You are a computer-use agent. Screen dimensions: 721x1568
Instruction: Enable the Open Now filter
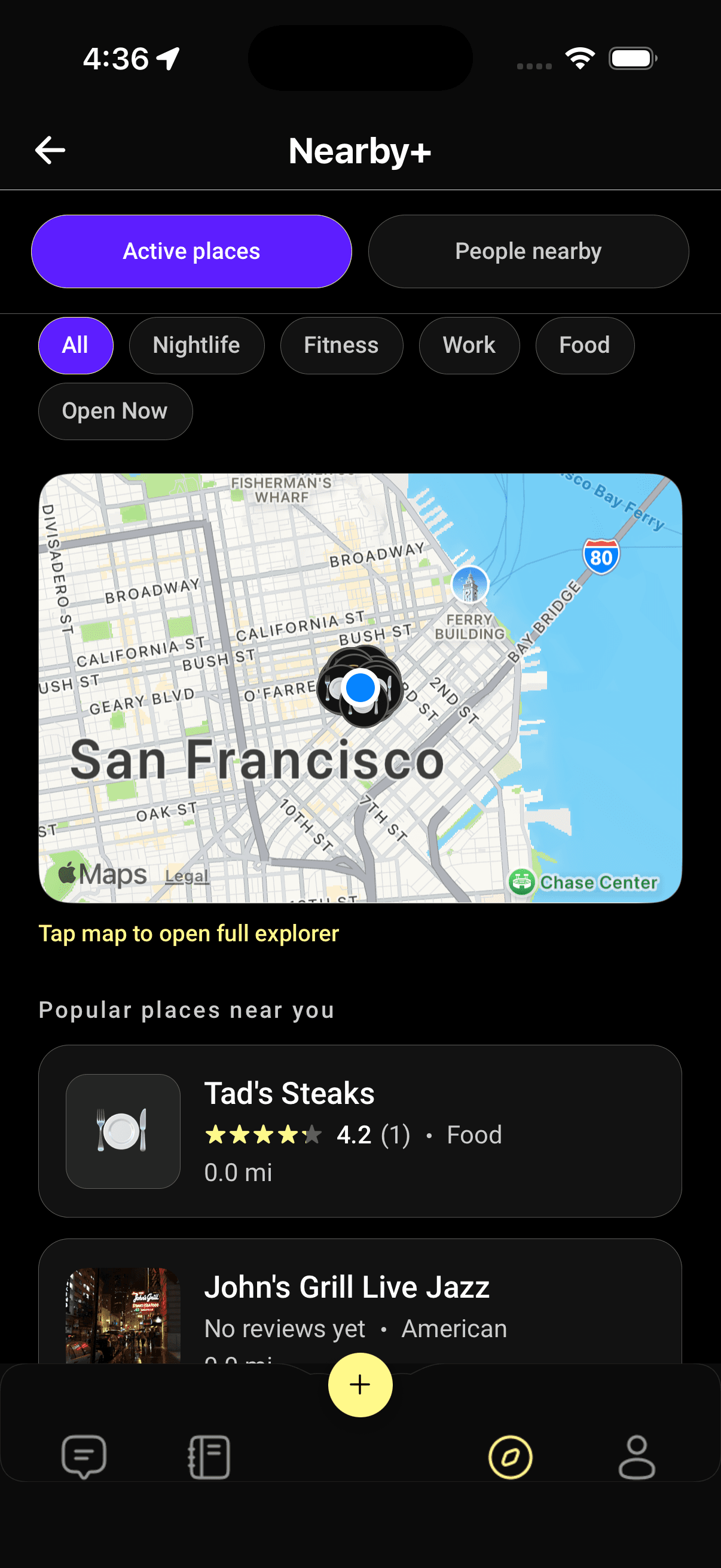coord(115,411)
